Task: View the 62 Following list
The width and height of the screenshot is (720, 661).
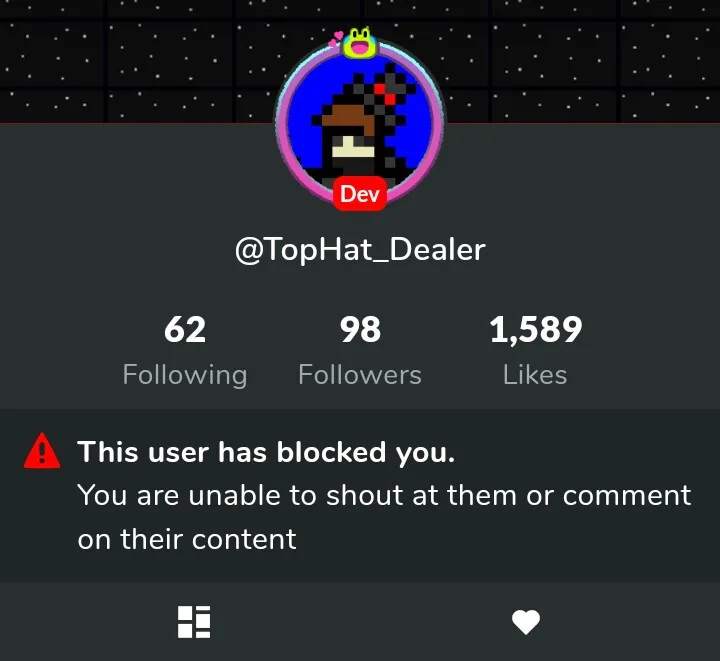Action: tap(184, 351)
